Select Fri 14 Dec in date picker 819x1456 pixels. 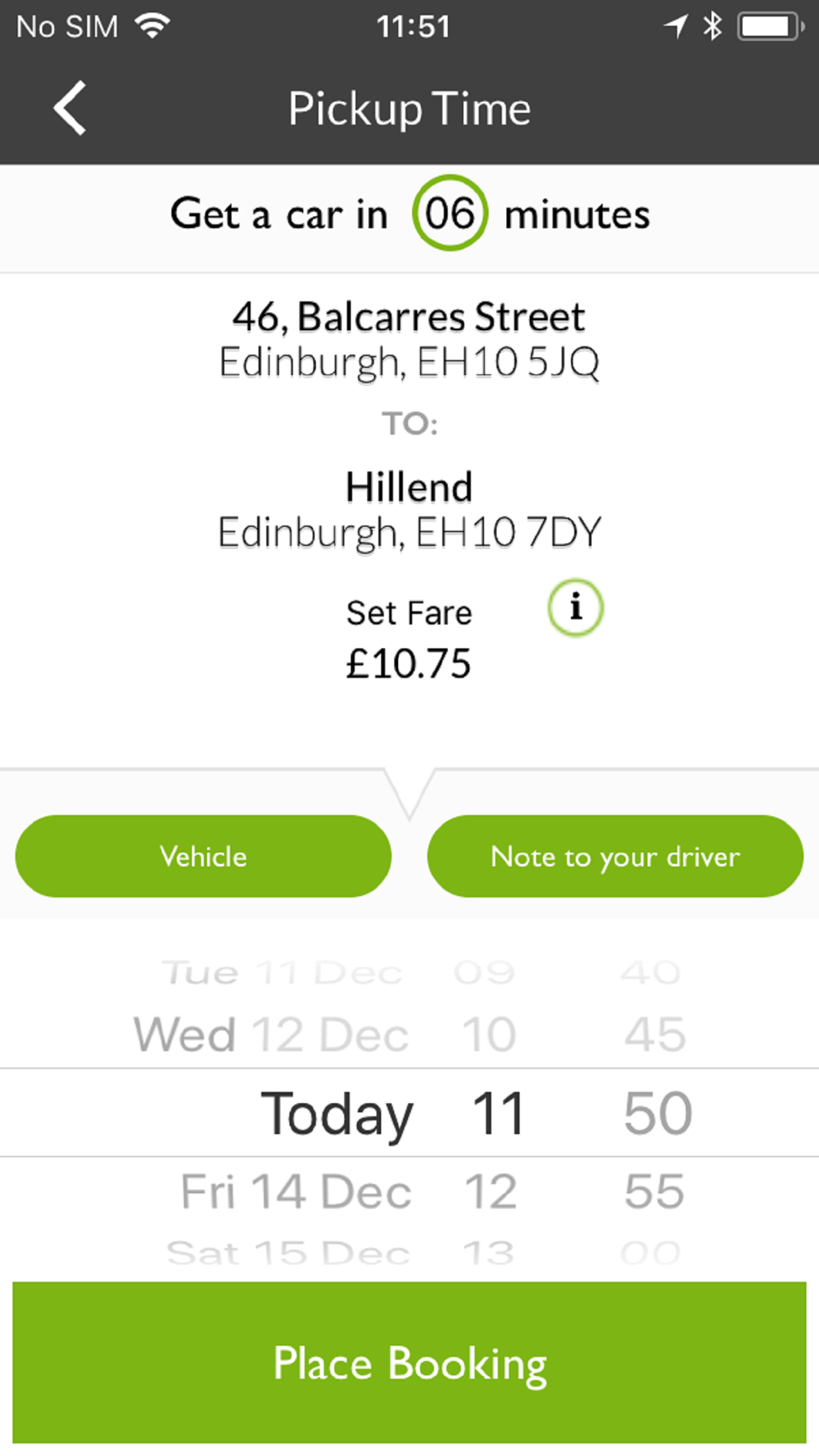(296, 1191)
